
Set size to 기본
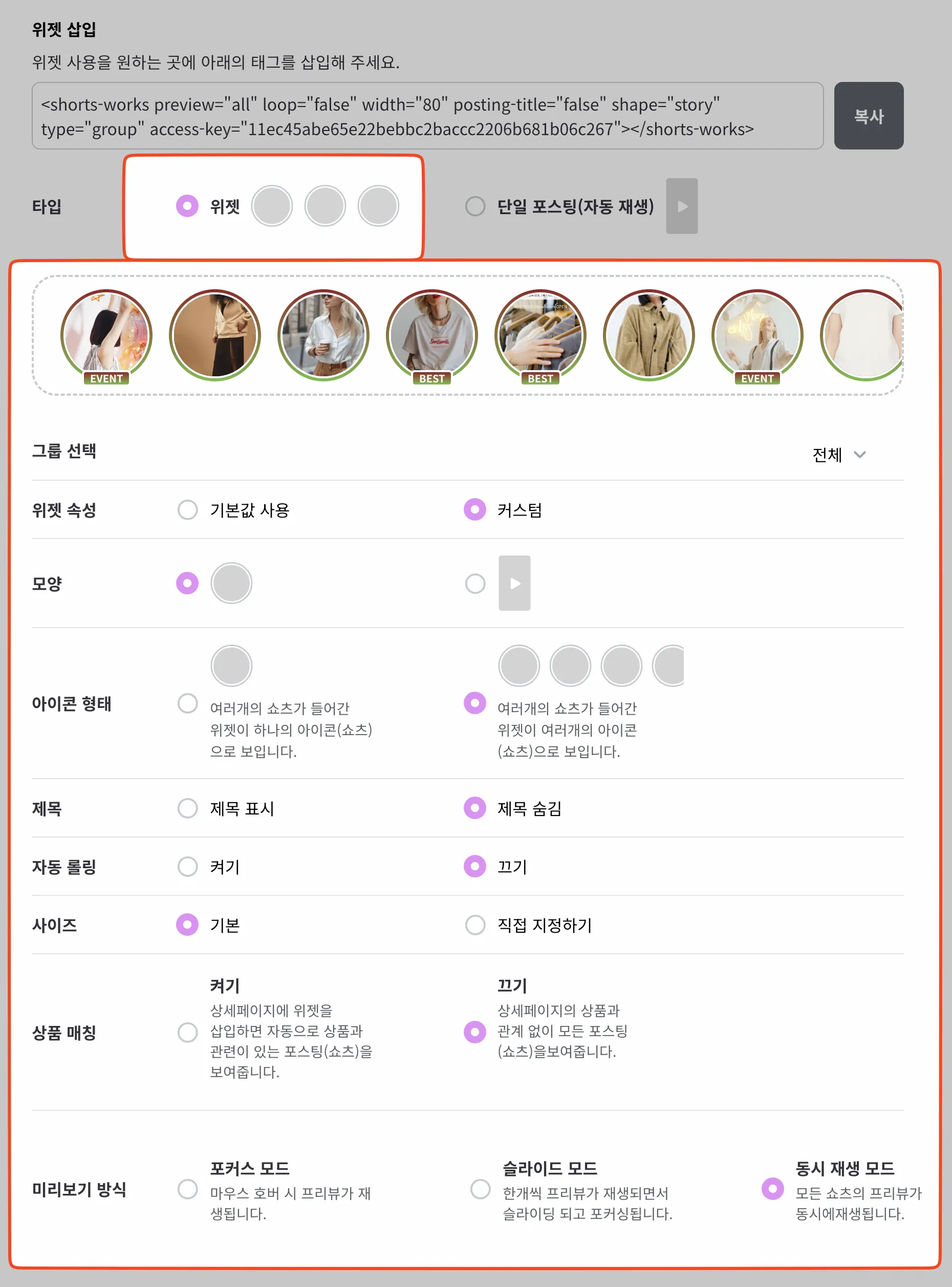(187, 925)
